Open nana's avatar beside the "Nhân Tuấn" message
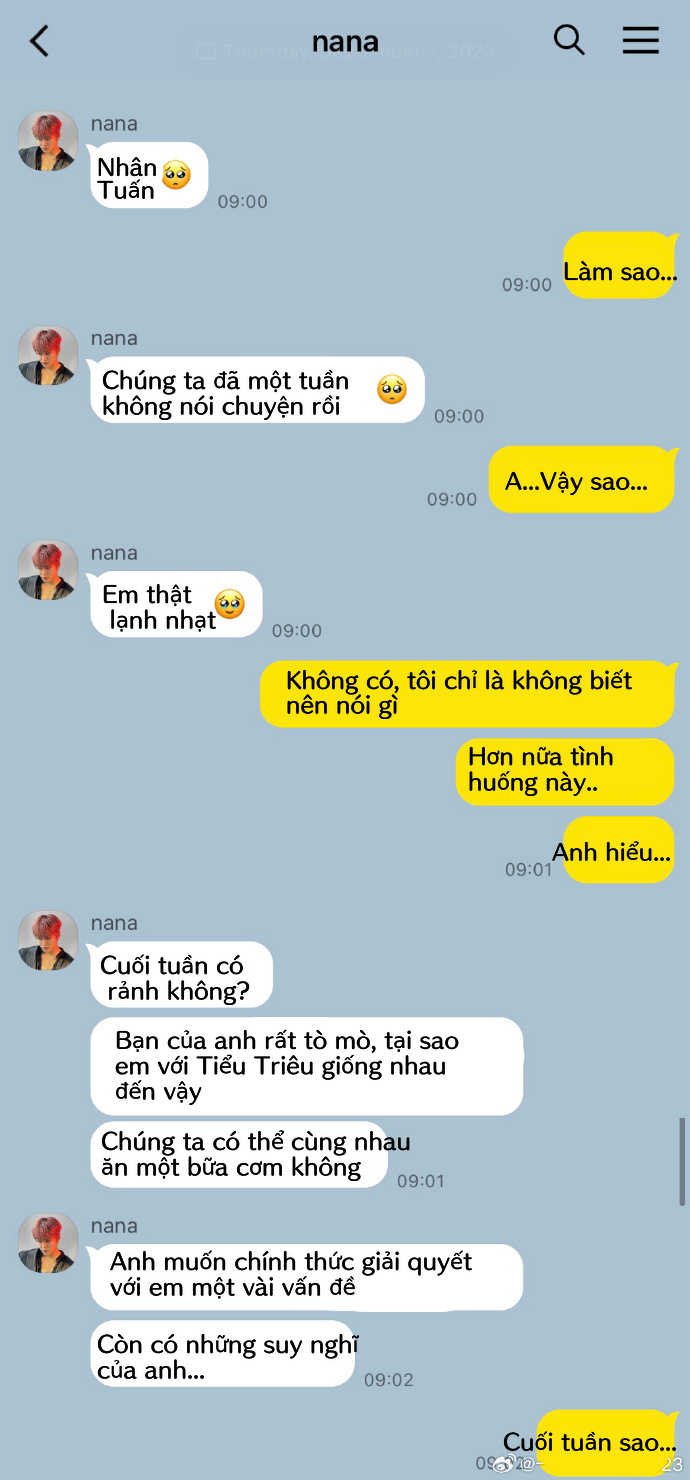Viewport: 690px width, 1480px height. tap(48, 141)
